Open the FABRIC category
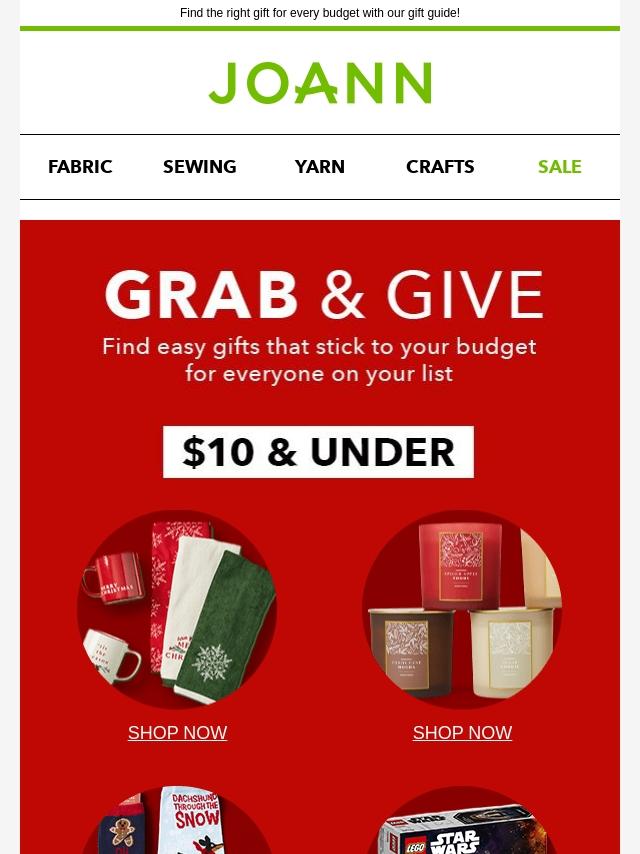Screen dimensions: 640x854 (x=80, y=167)
